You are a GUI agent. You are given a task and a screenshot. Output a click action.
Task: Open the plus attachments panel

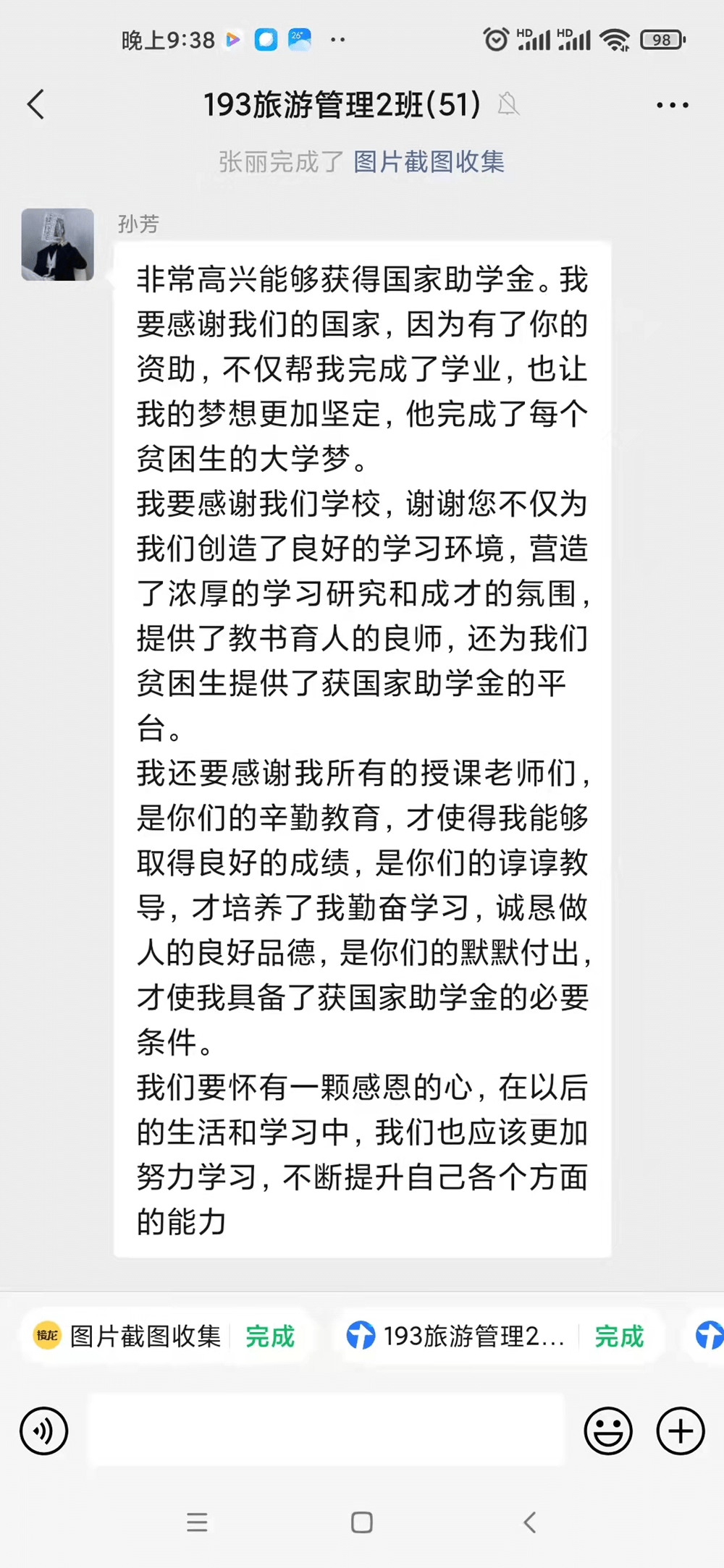(680, 1431)
